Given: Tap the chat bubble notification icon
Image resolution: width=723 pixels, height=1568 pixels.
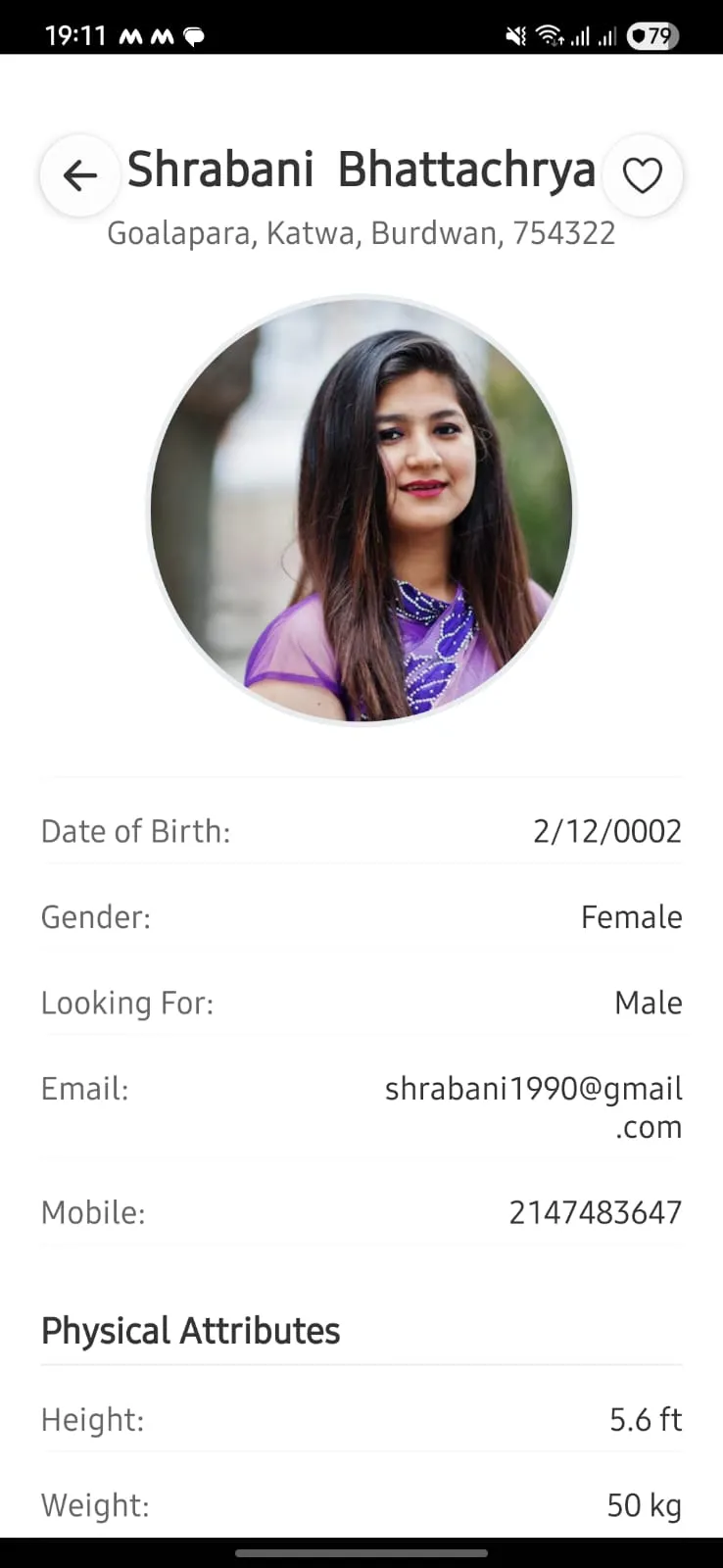Looking at the screenshot, I should point(195,36).
